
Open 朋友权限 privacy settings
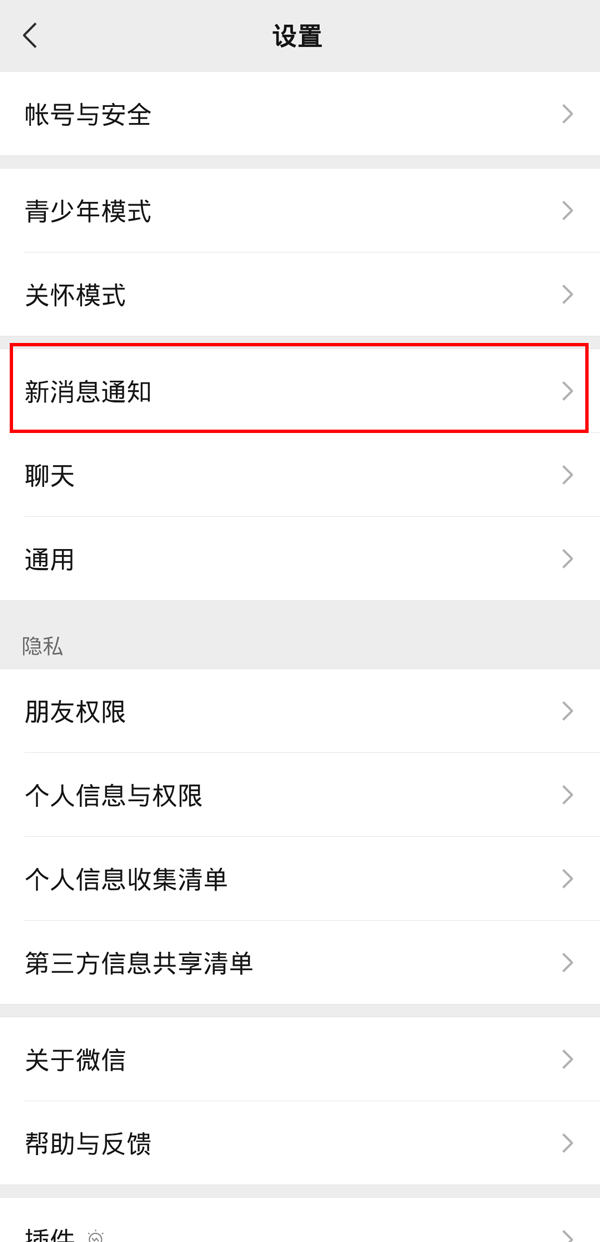tap(300, 711)
